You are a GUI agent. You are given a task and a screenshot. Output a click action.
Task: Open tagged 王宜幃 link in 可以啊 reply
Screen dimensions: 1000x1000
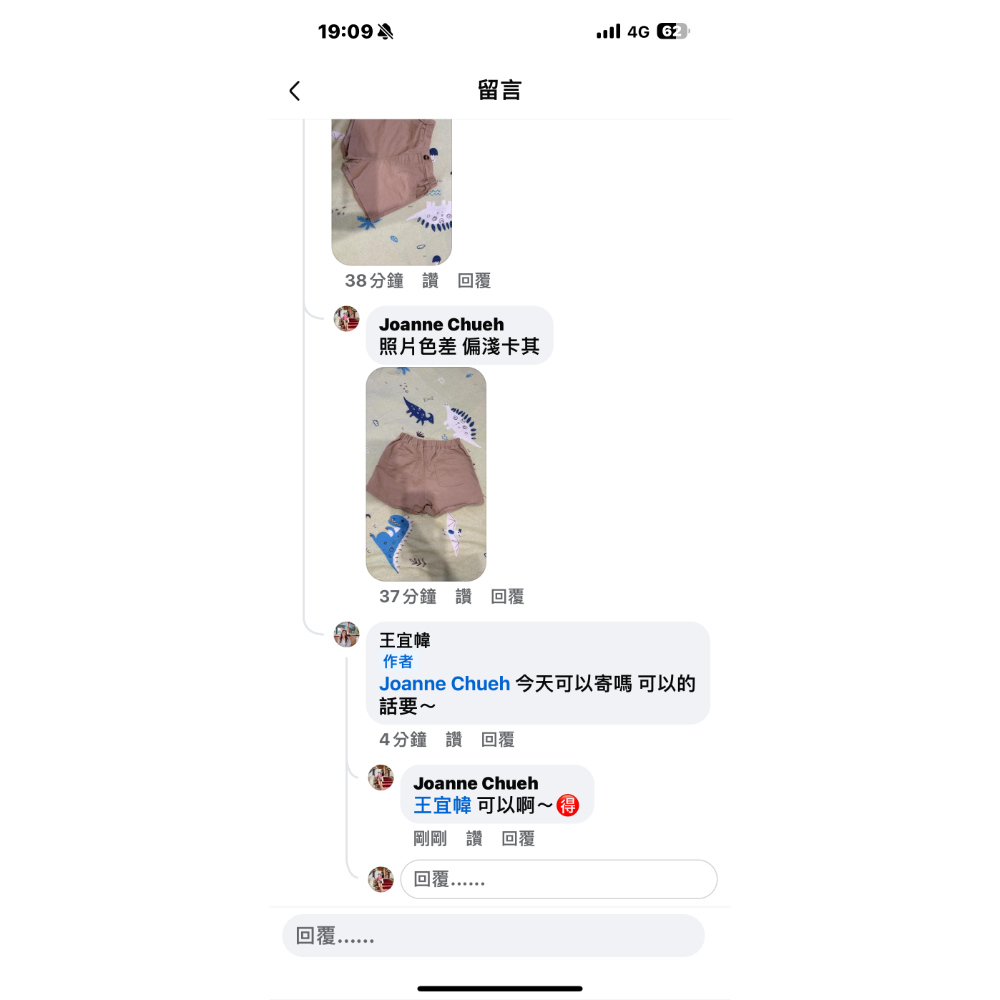pyautogui.click(x=442, y=805)
